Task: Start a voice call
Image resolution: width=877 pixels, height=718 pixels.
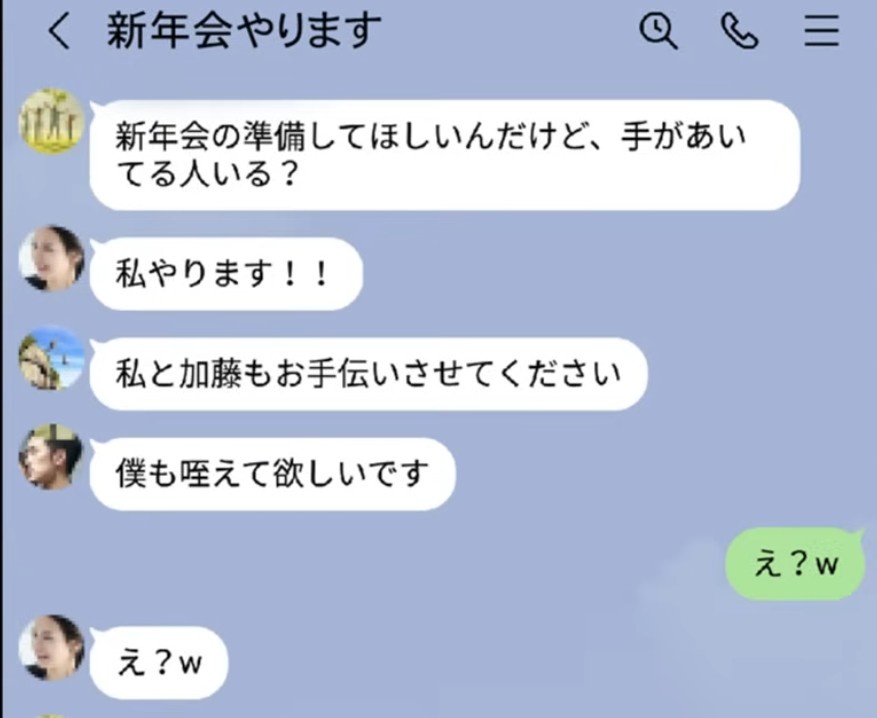Action: (x=739, y=32)
